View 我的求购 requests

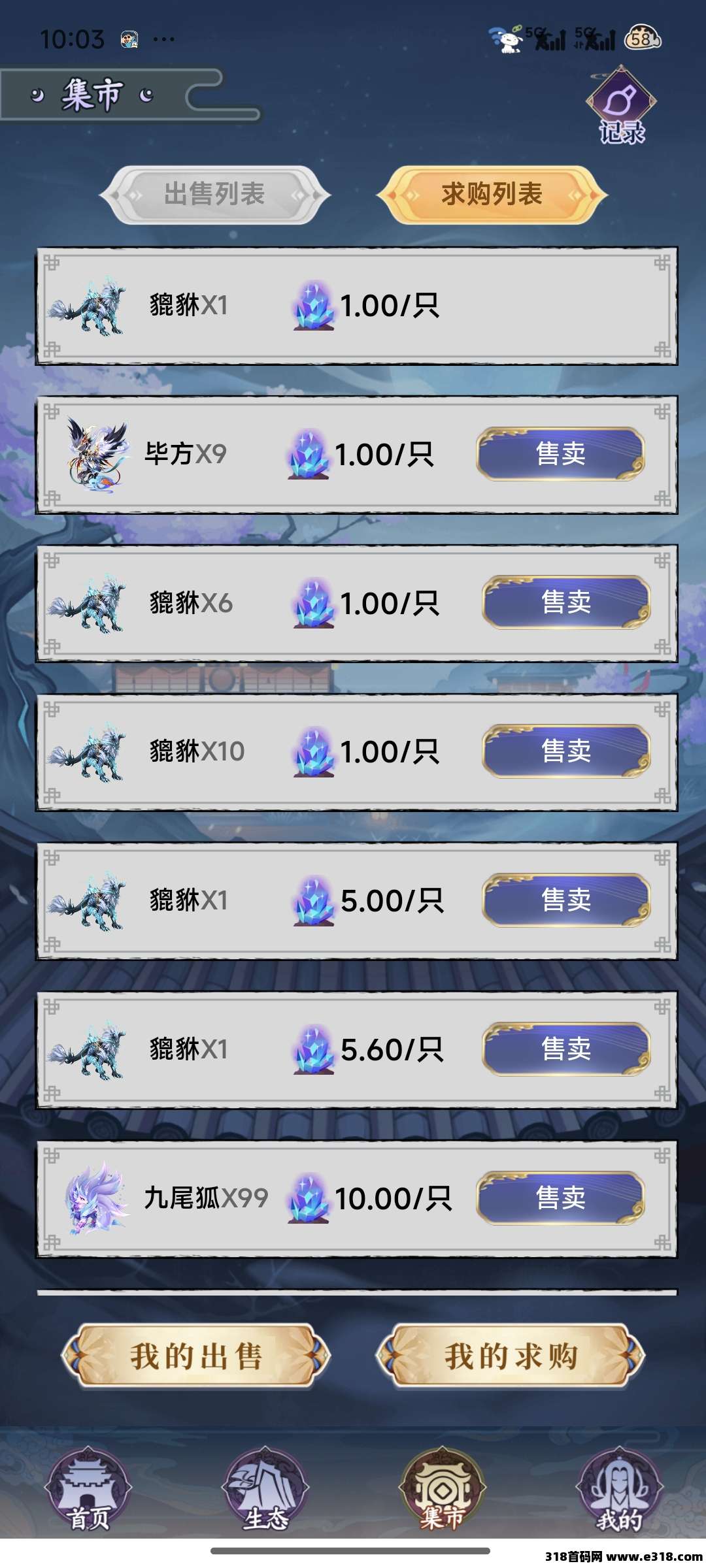tap(511, 1356)
